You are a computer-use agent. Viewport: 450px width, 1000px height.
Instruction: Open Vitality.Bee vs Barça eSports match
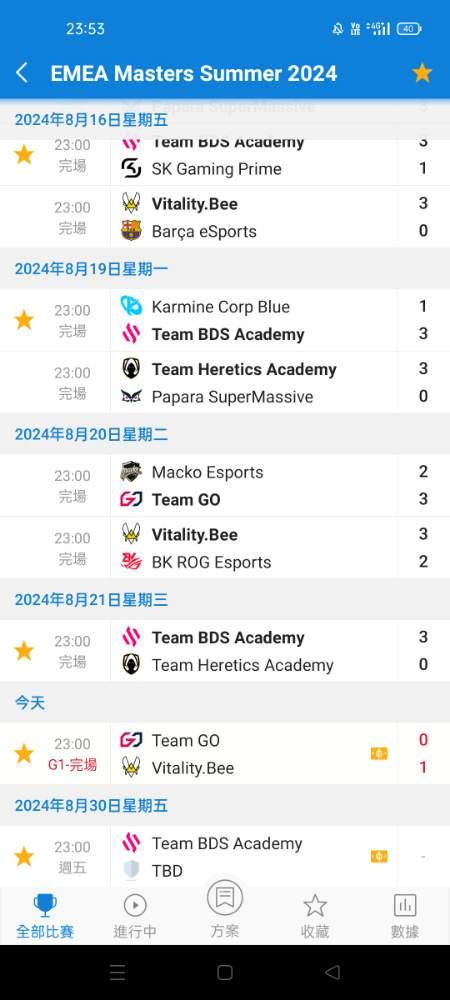tap(225, 217)
